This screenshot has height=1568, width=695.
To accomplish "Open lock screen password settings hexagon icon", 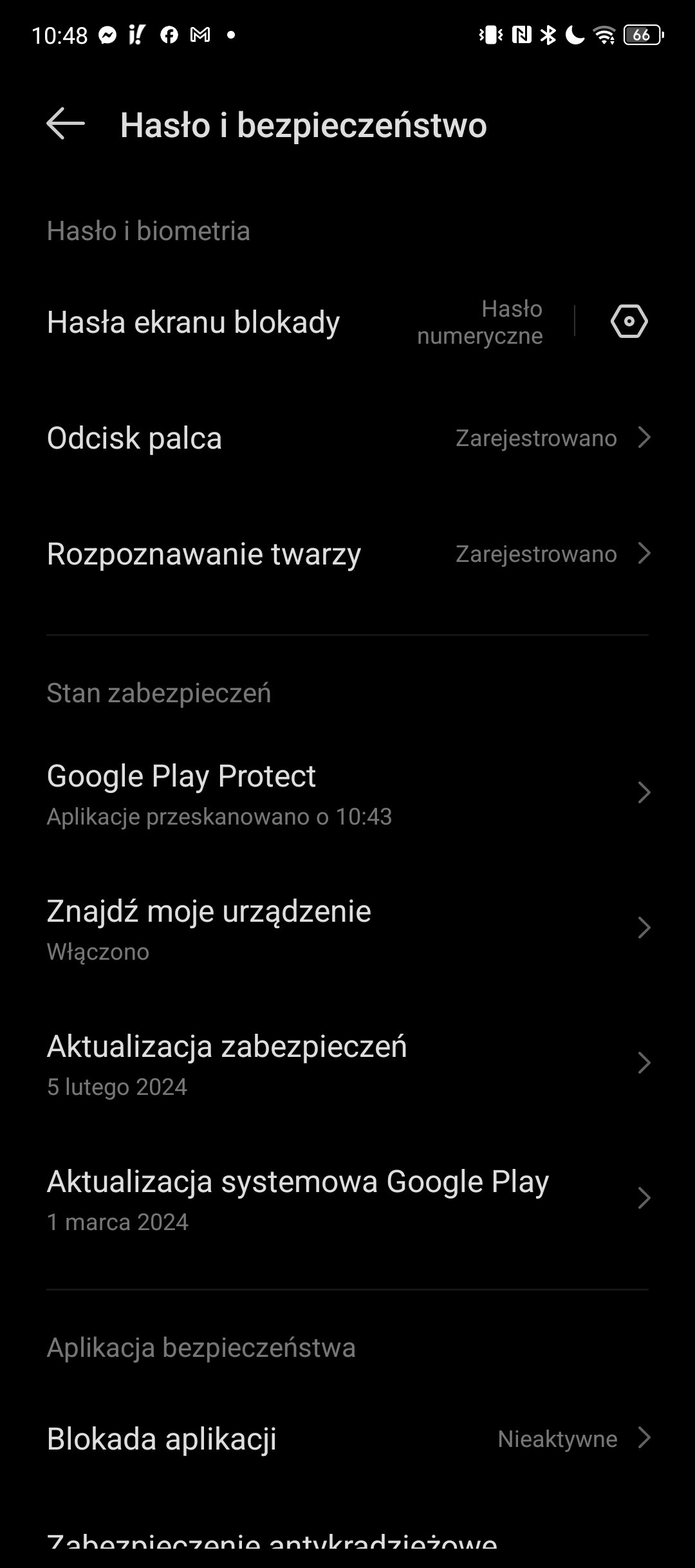I will pyautogui.click(x=629, y=321).
